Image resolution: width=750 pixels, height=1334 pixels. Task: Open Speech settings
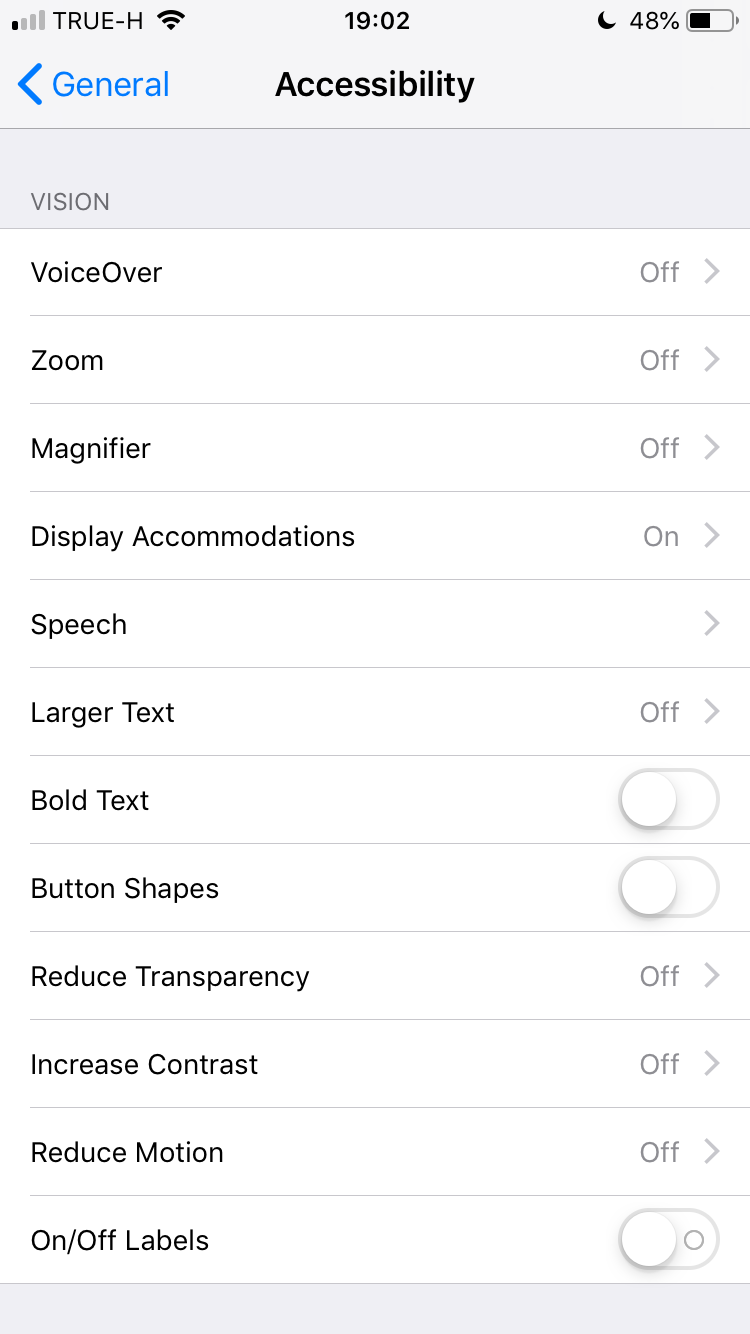click(375, 624)
